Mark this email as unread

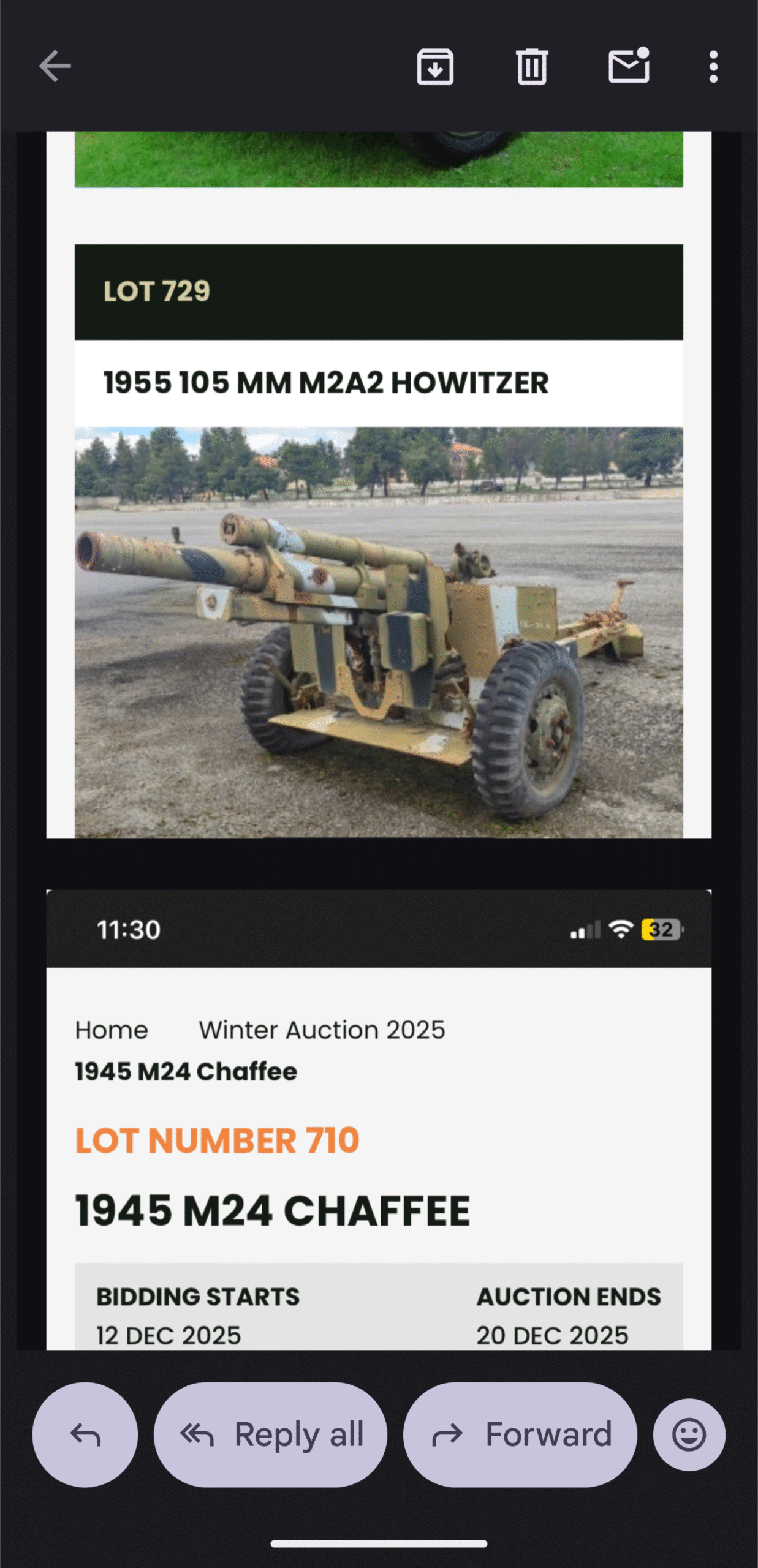click(x=629, y=66)
